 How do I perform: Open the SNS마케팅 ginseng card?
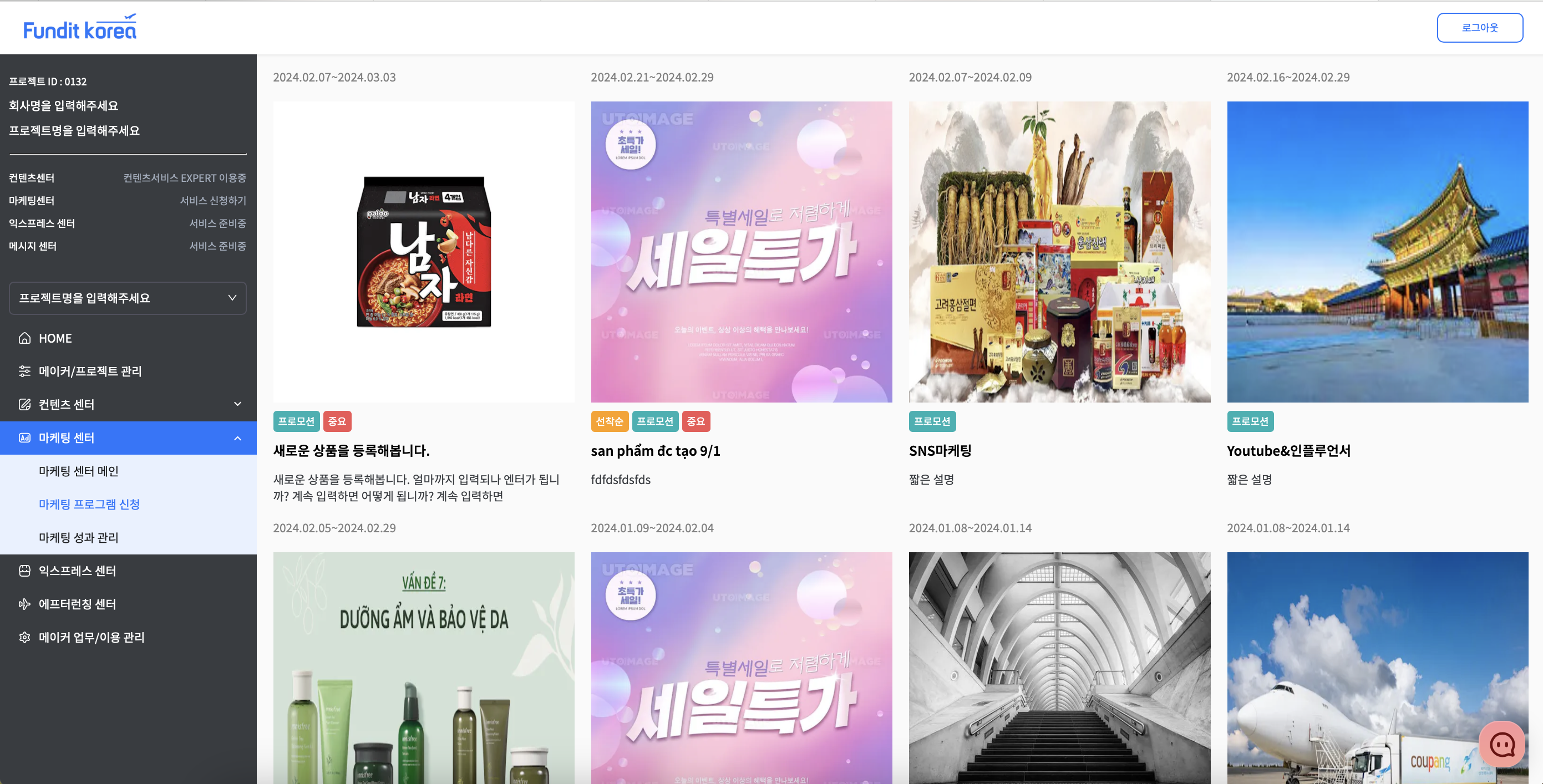[x=1059, y=252]
